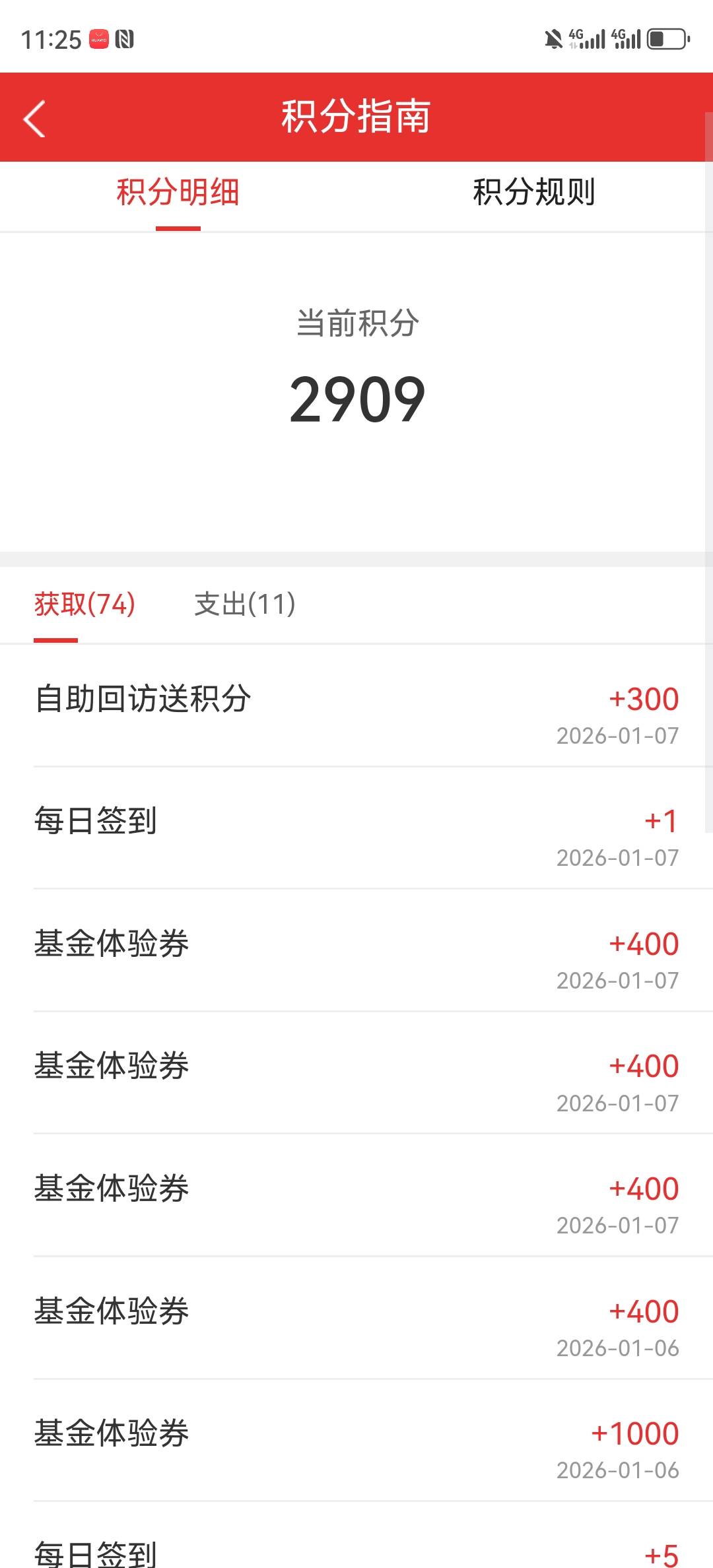Select the 积分明细 tab
Image resolution: width=713 pixels, height=1568 pixels.
pyautogui.click(x=178, y=193)
